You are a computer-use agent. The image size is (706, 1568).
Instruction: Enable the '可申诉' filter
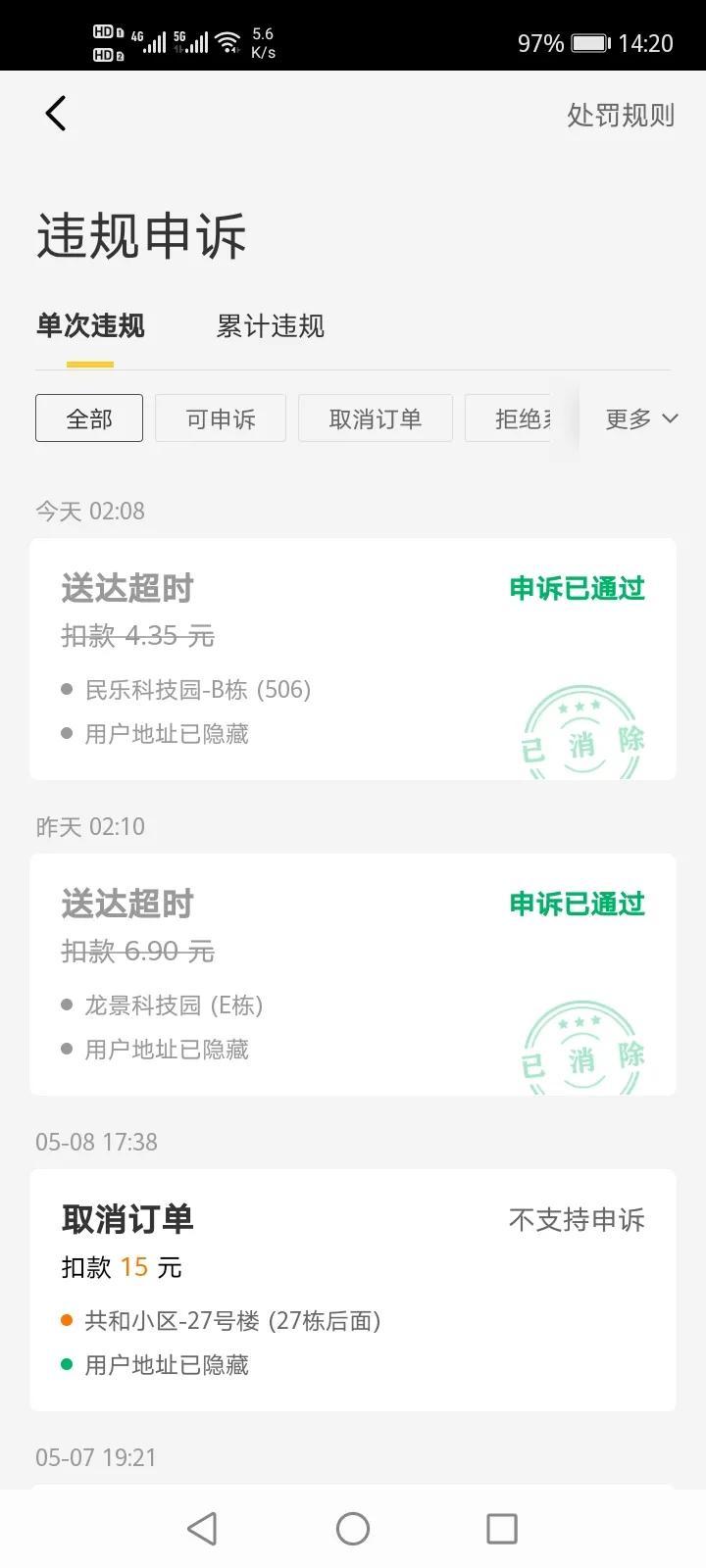point(220,417)
